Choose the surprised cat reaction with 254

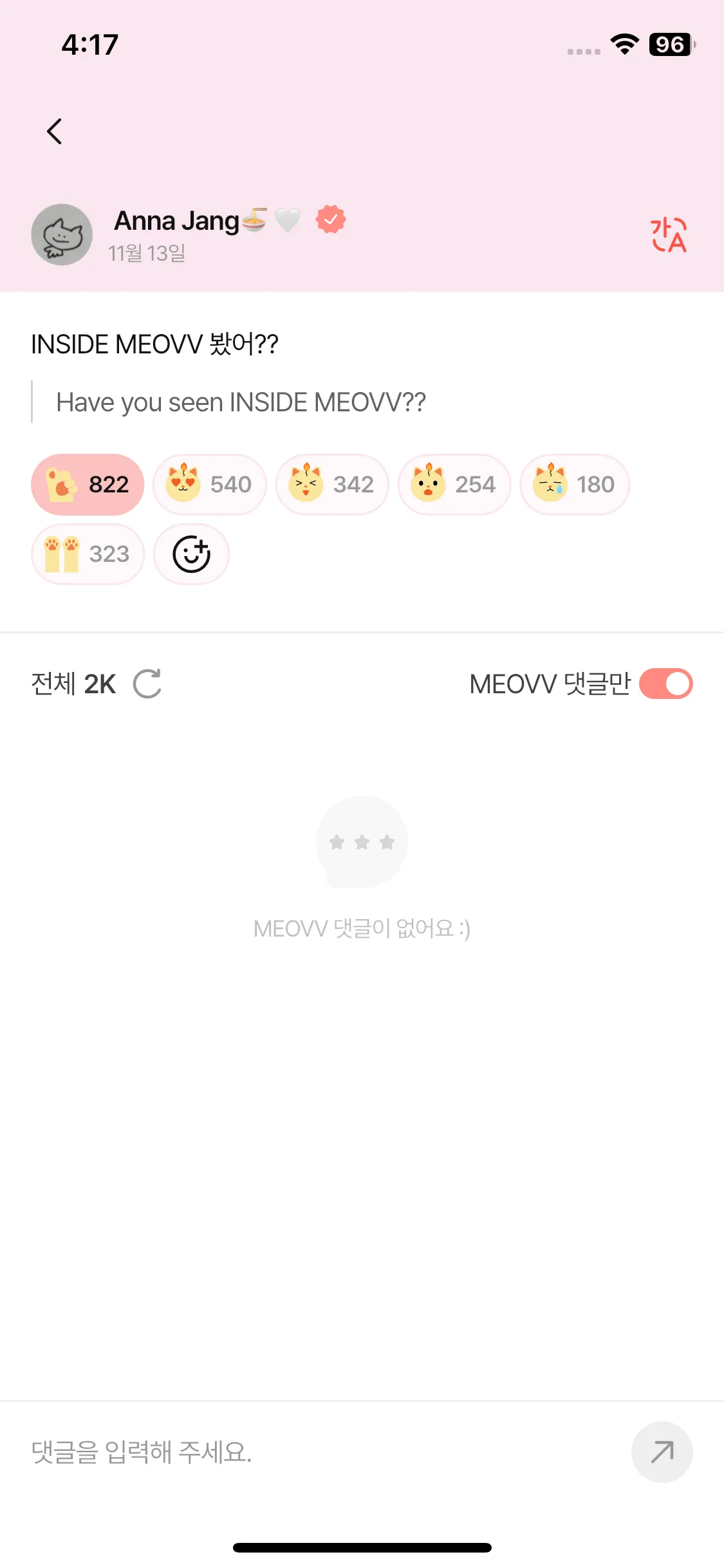[x=454, y=485]
